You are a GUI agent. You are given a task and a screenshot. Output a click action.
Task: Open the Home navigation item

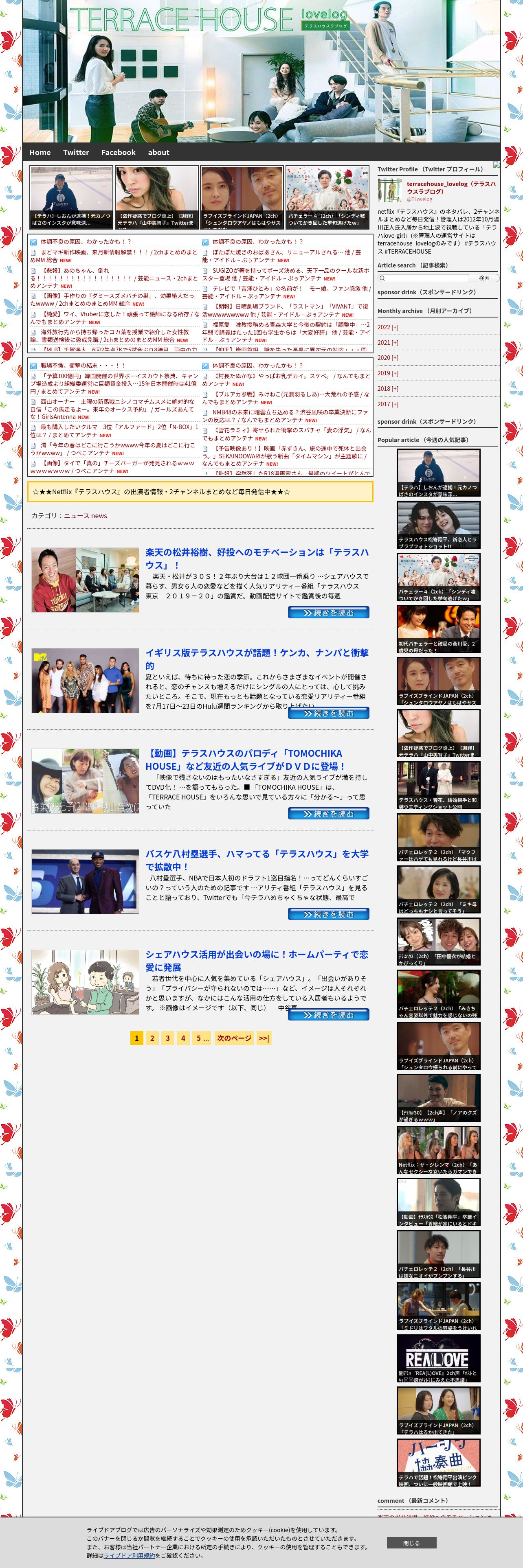click(x=40, y=152)
